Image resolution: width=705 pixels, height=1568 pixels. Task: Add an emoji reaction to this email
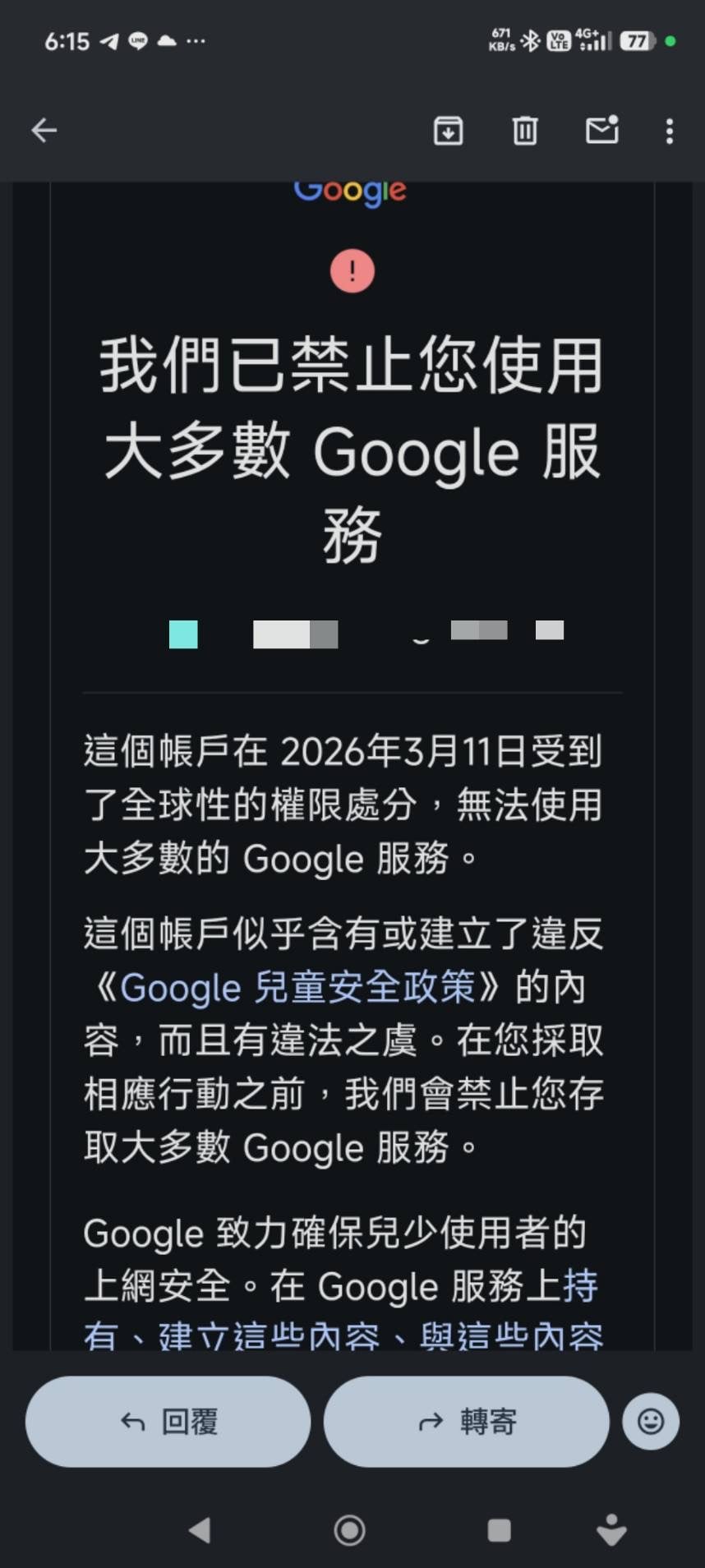[651, 1421]
